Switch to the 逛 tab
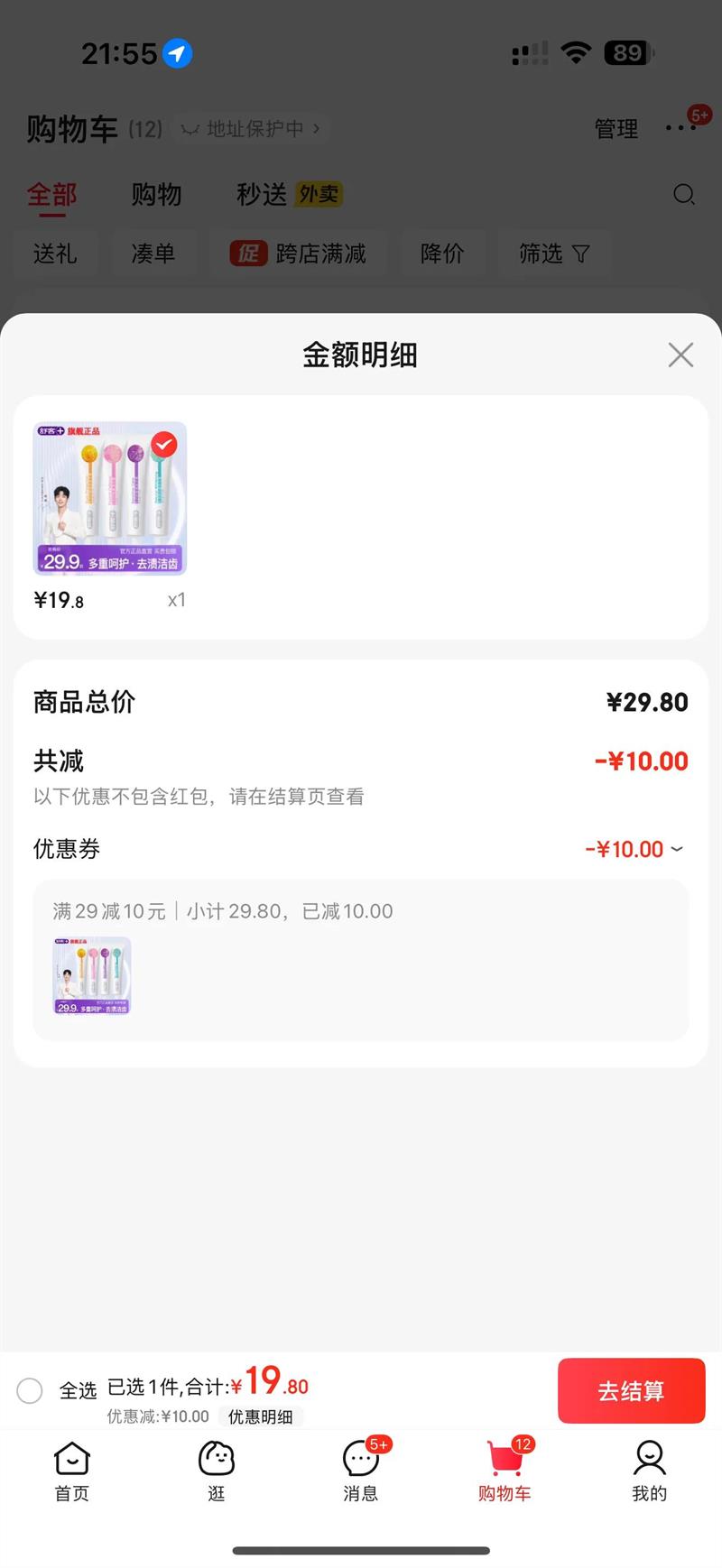 [x=217, y=1471]
